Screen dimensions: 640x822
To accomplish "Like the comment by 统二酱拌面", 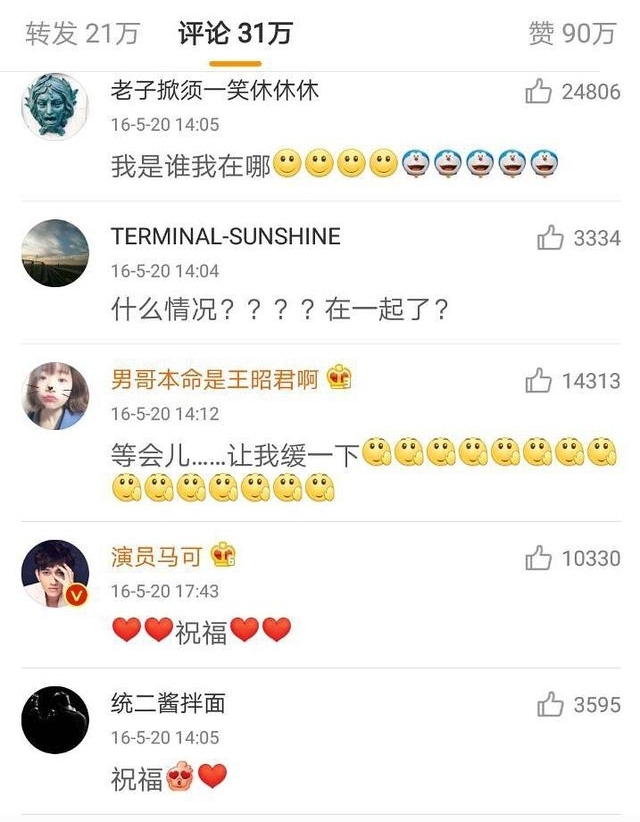I will click(x=550, y=705).
